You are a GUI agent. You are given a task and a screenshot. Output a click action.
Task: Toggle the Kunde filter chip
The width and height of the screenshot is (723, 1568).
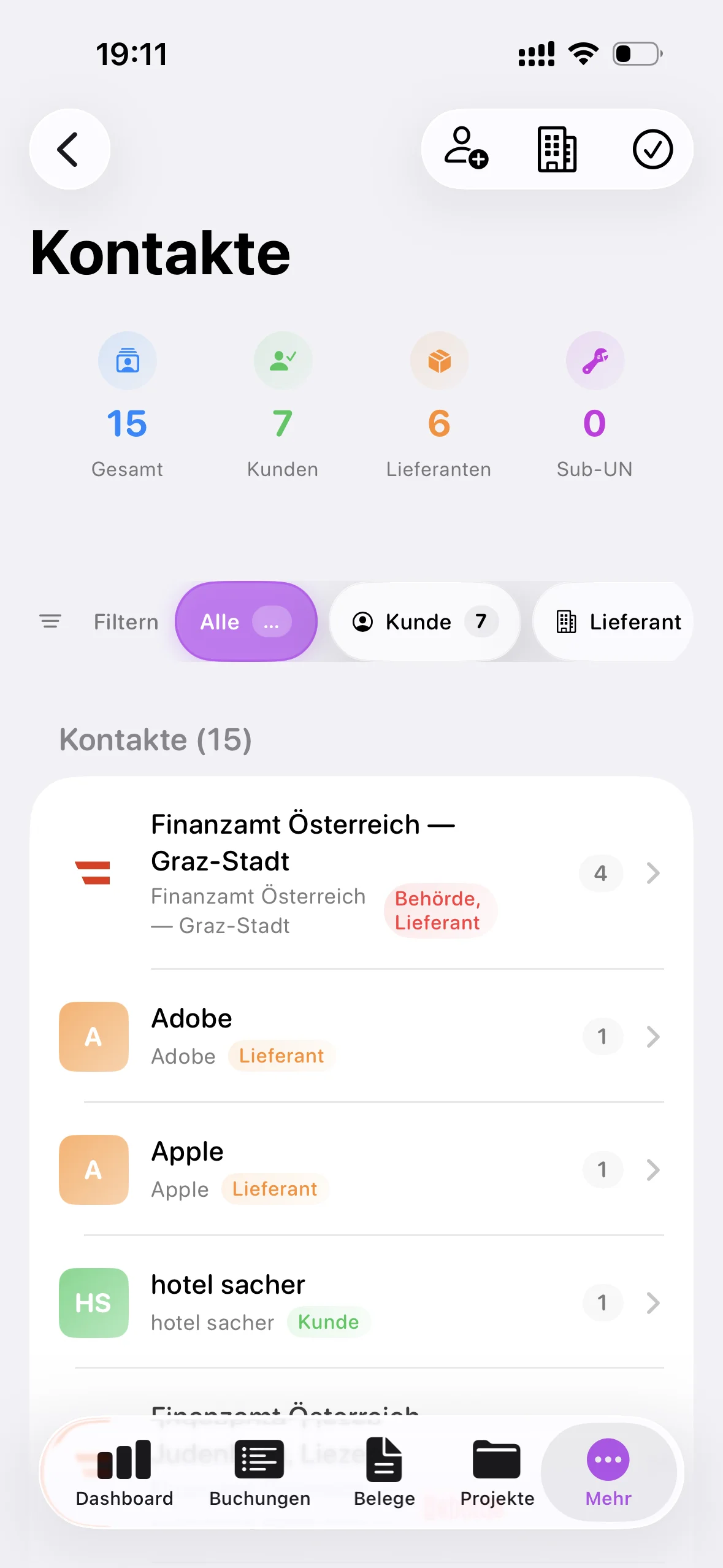click(424, 621)
